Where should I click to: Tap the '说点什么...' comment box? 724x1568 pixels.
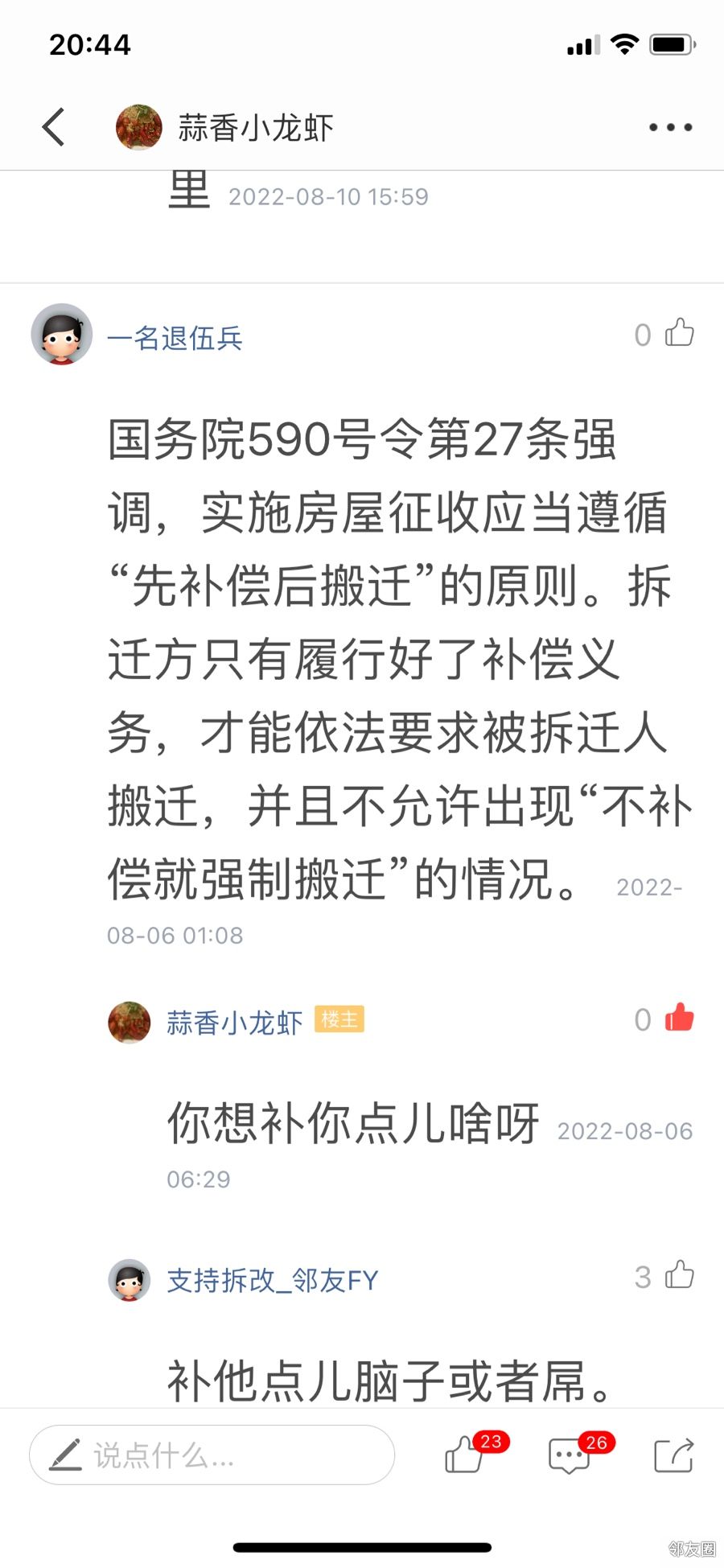coord(212,1455)
